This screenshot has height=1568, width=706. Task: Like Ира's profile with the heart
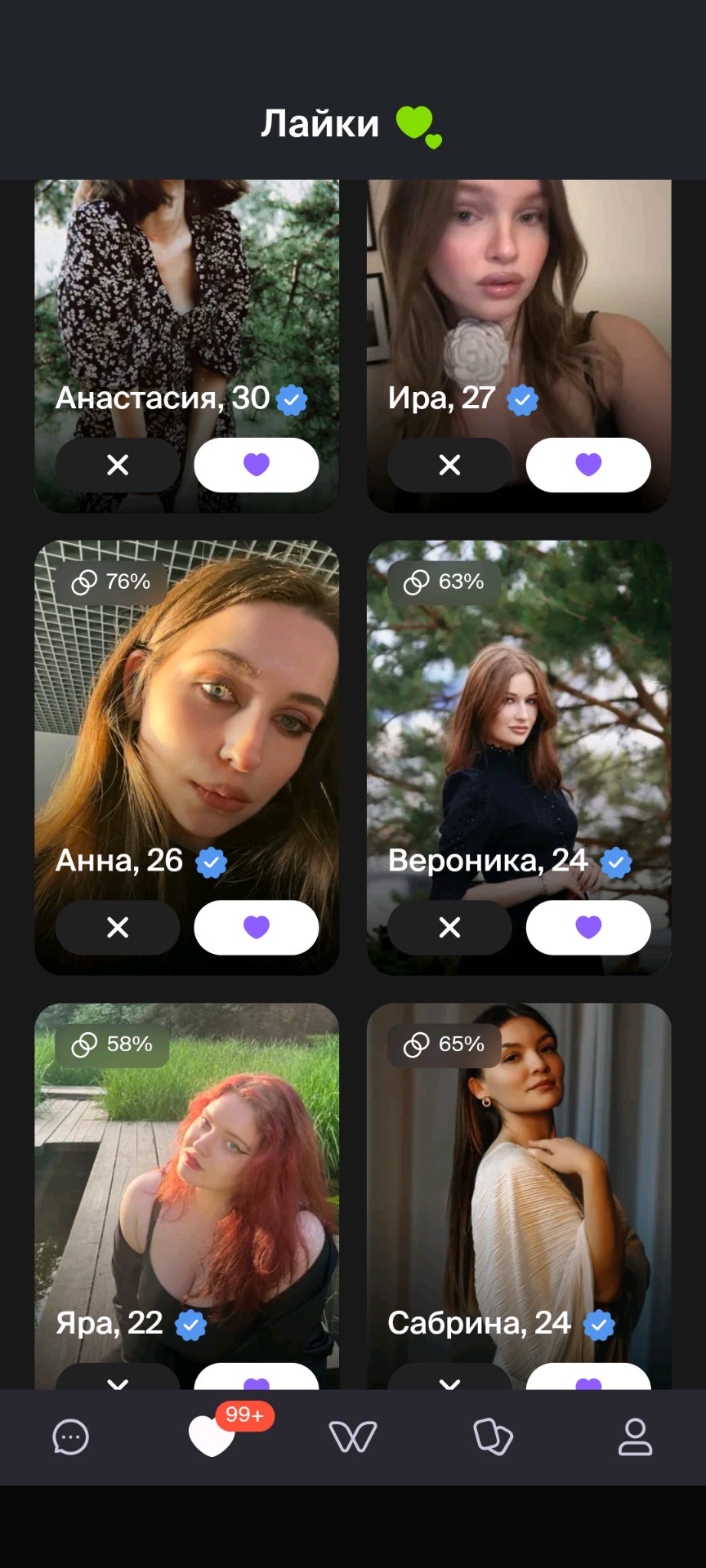[x=588, y=465]
